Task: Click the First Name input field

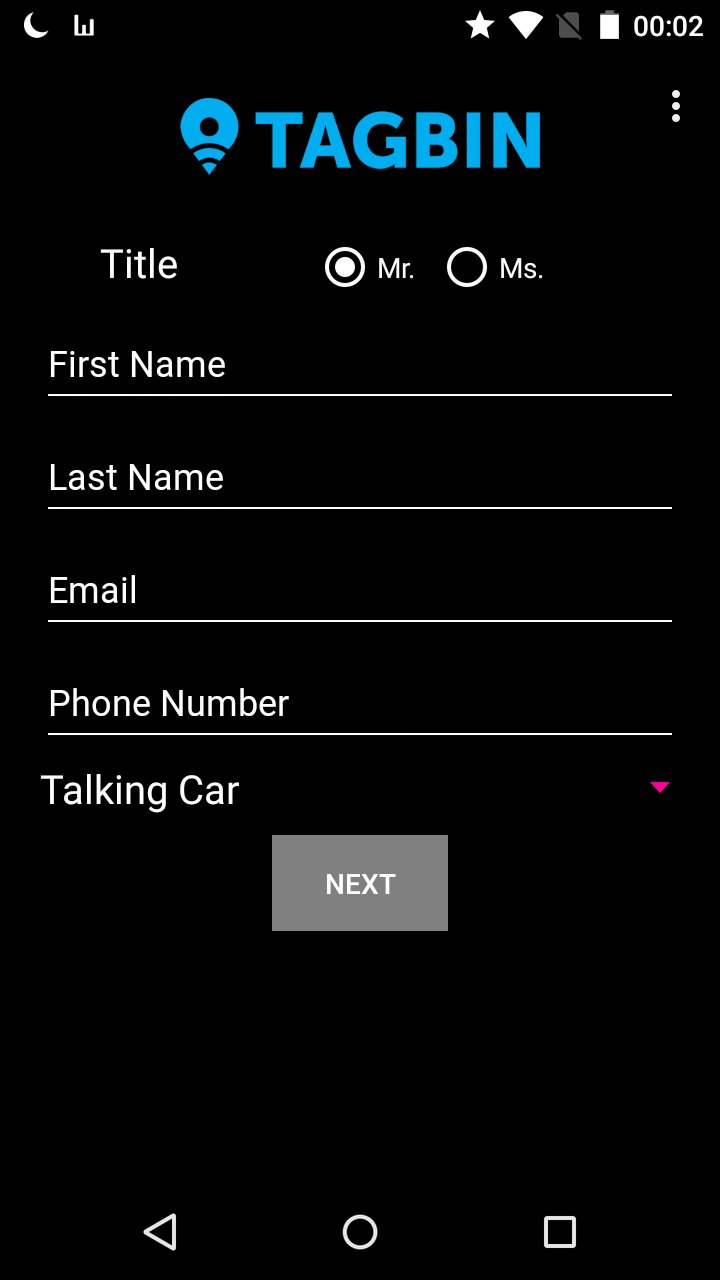Action: [360, 365]
